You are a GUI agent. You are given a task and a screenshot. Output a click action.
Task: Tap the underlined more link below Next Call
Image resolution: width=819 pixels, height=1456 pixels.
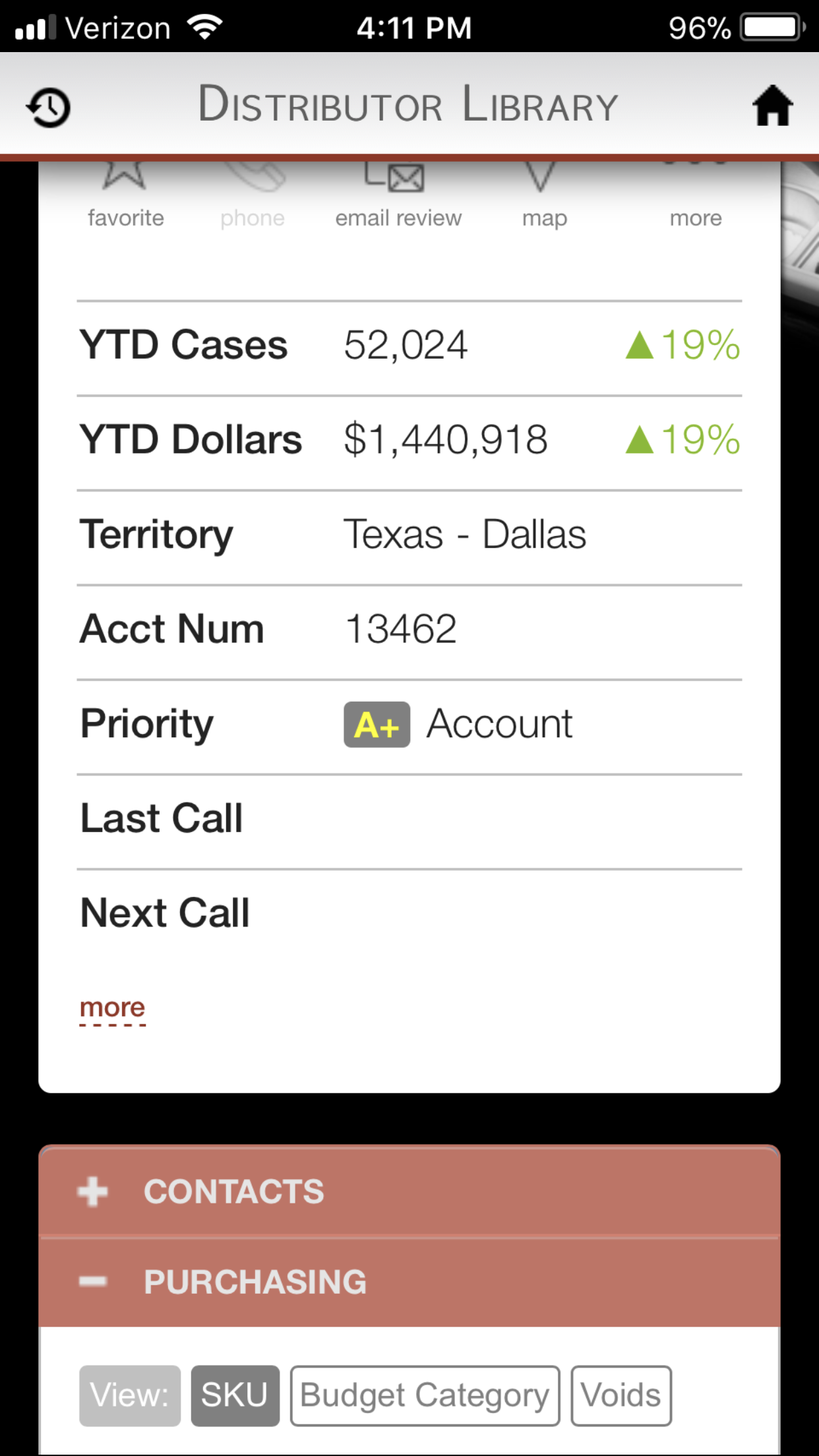click(x=112, y=1008)
